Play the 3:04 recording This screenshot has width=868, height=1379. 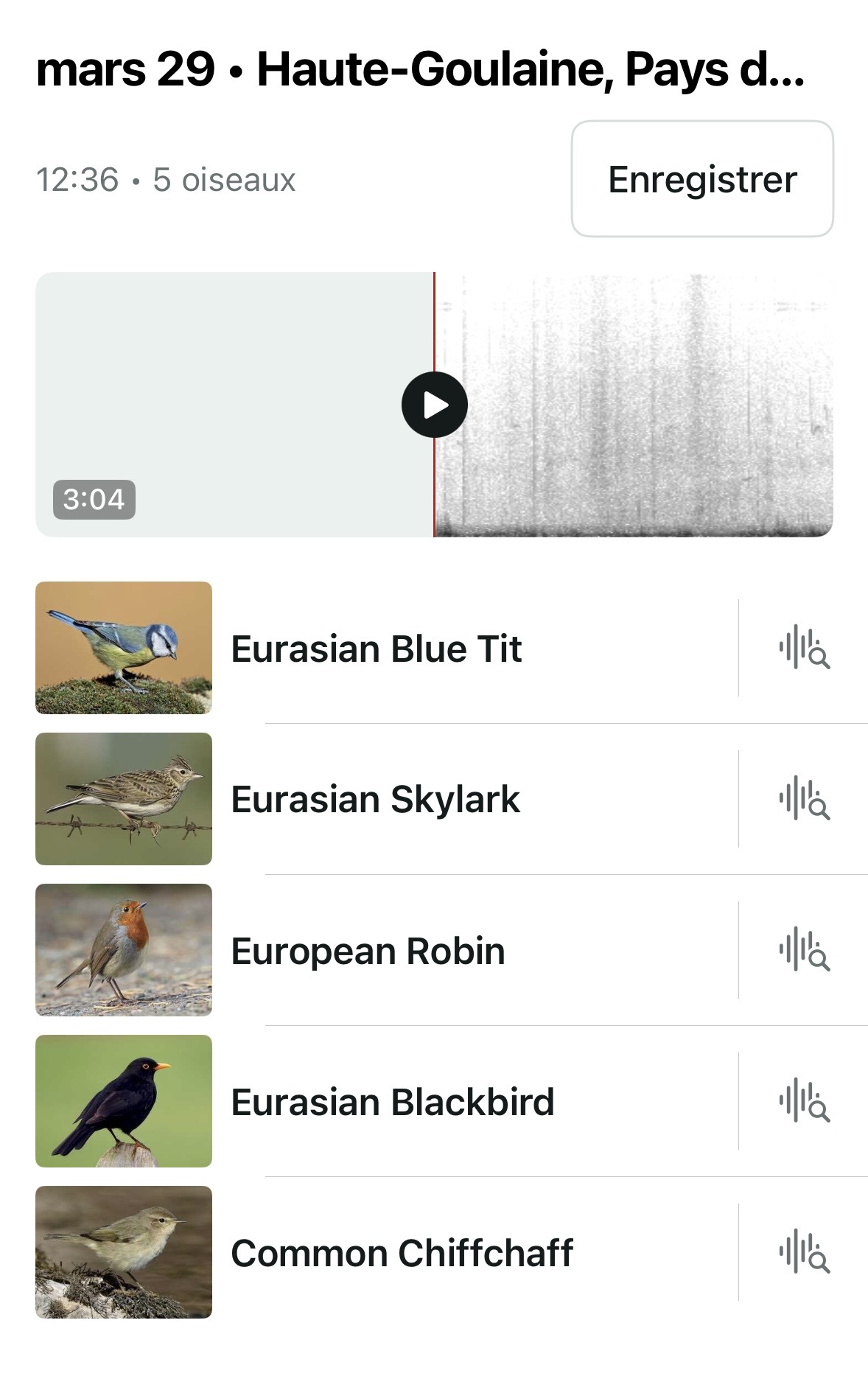click(435, 405)
